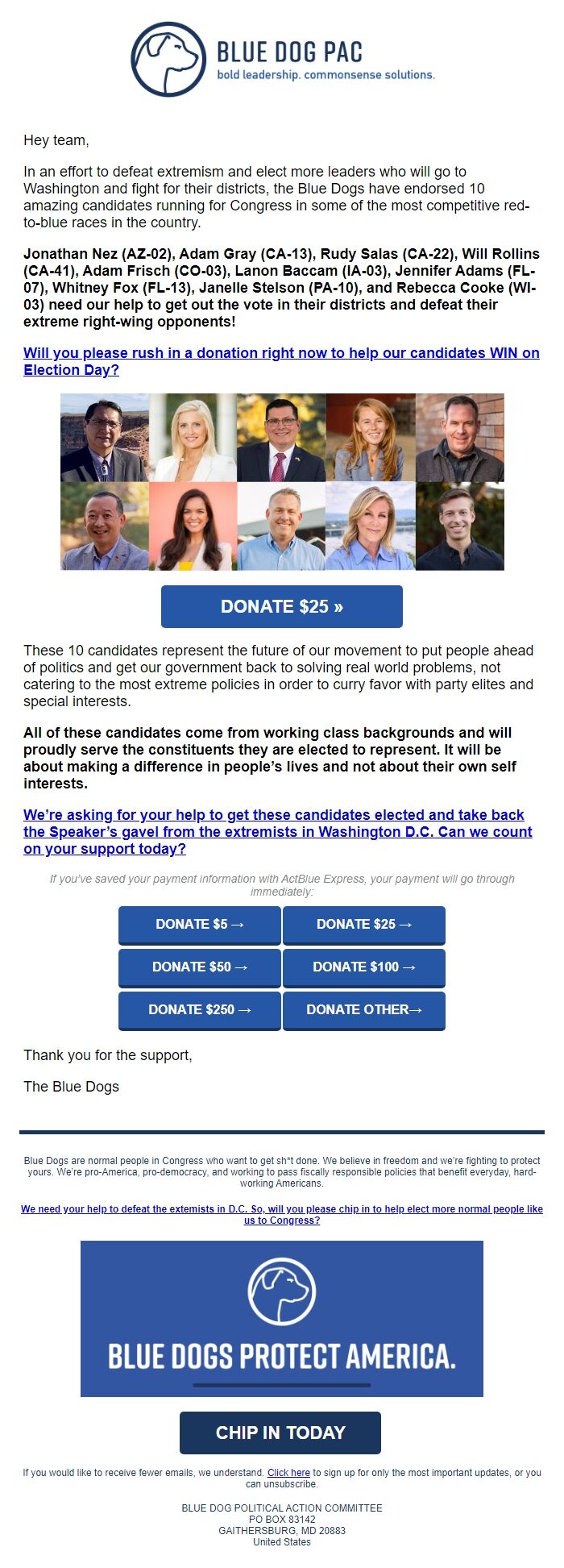Donate $5 via ActBlue Express
The image size is (564, 1568).
pyautogui.click(x=200, y=925)
